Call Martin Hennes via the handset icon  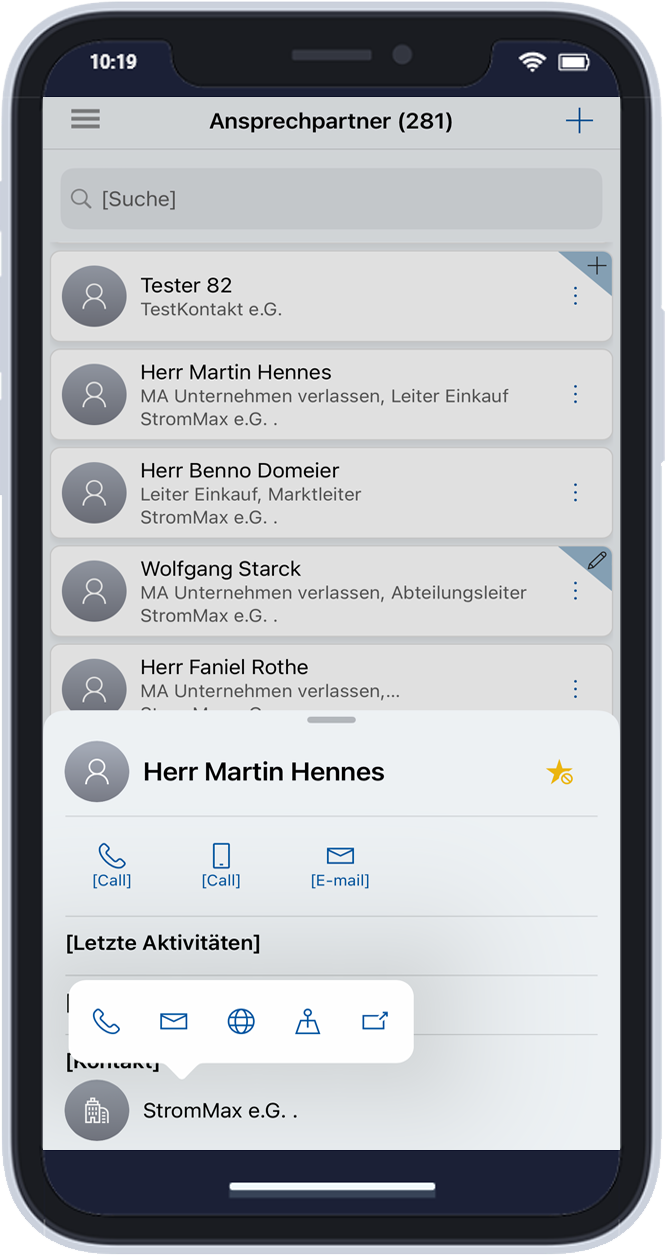112,865
